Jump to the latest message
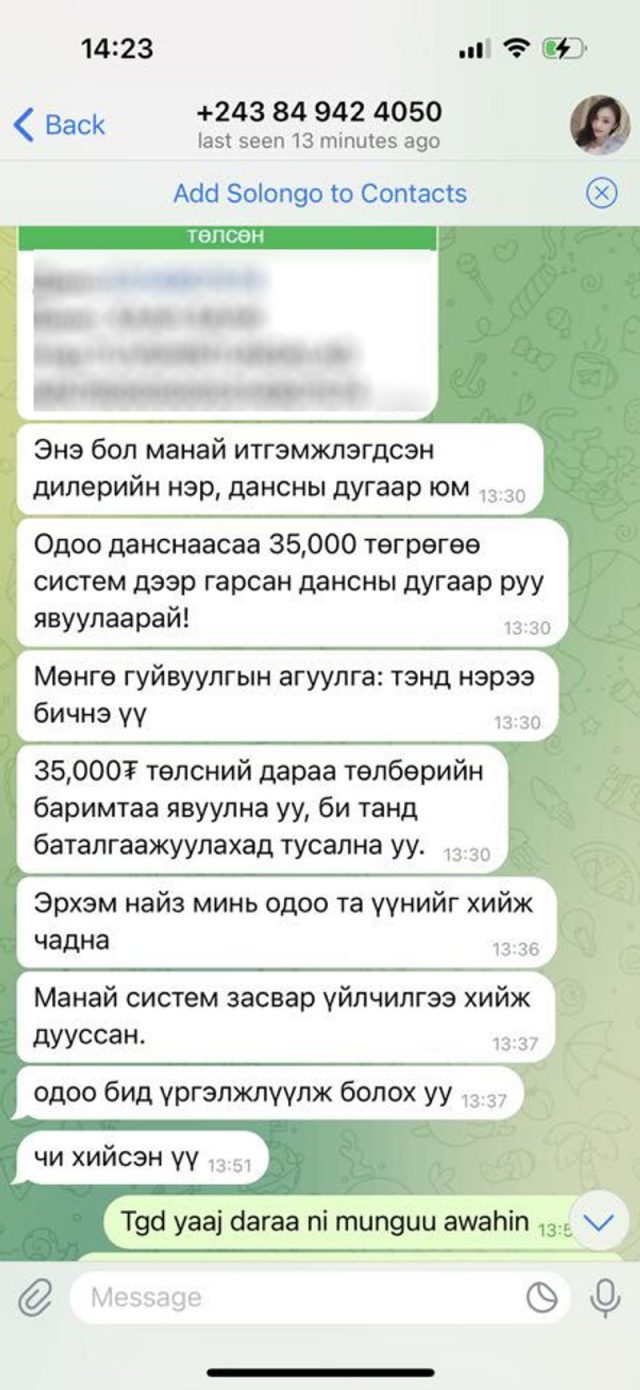 coord(600,1222)
